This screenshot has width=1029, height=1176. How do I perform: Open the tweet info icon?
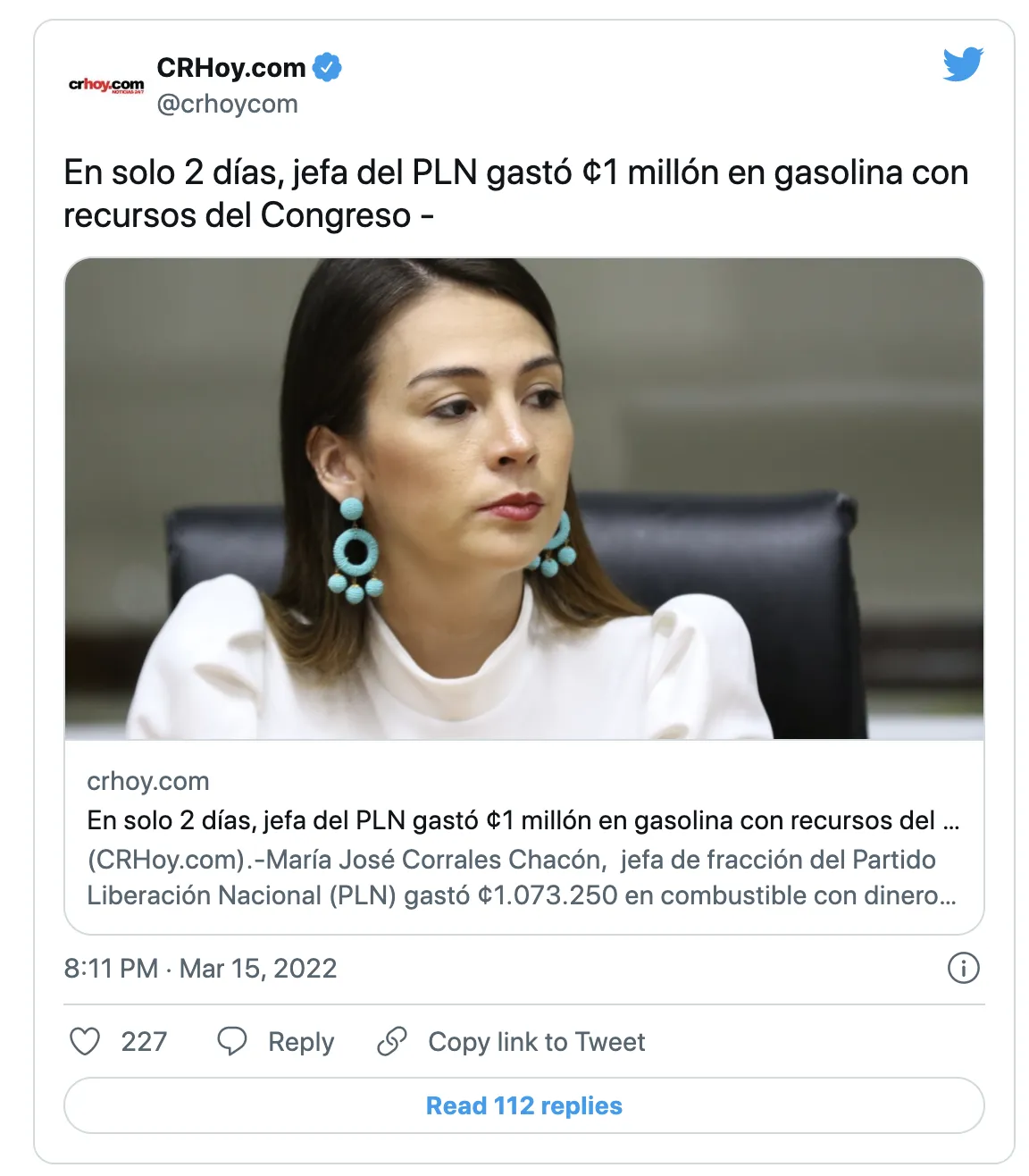(963, 968)
